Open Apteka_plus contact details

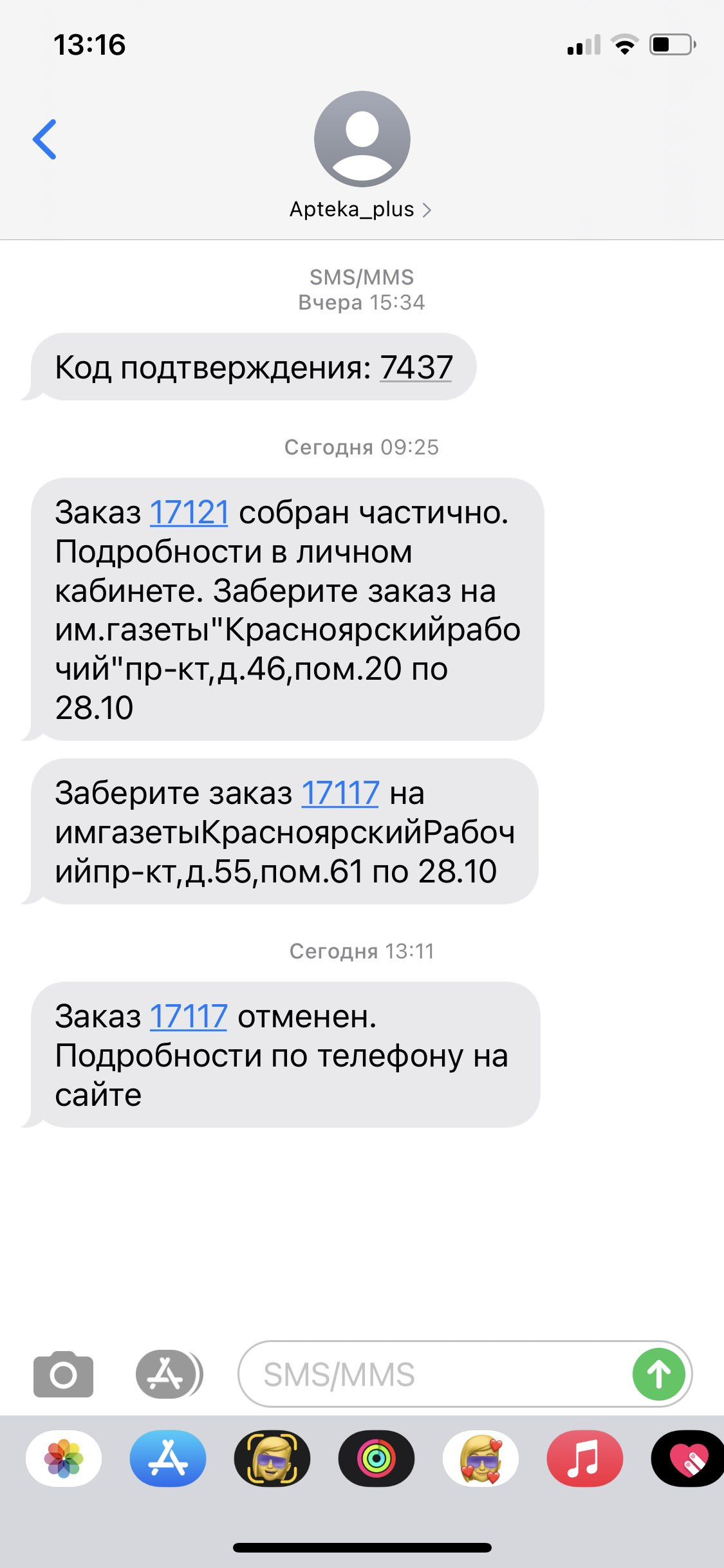tap(361, 209)
